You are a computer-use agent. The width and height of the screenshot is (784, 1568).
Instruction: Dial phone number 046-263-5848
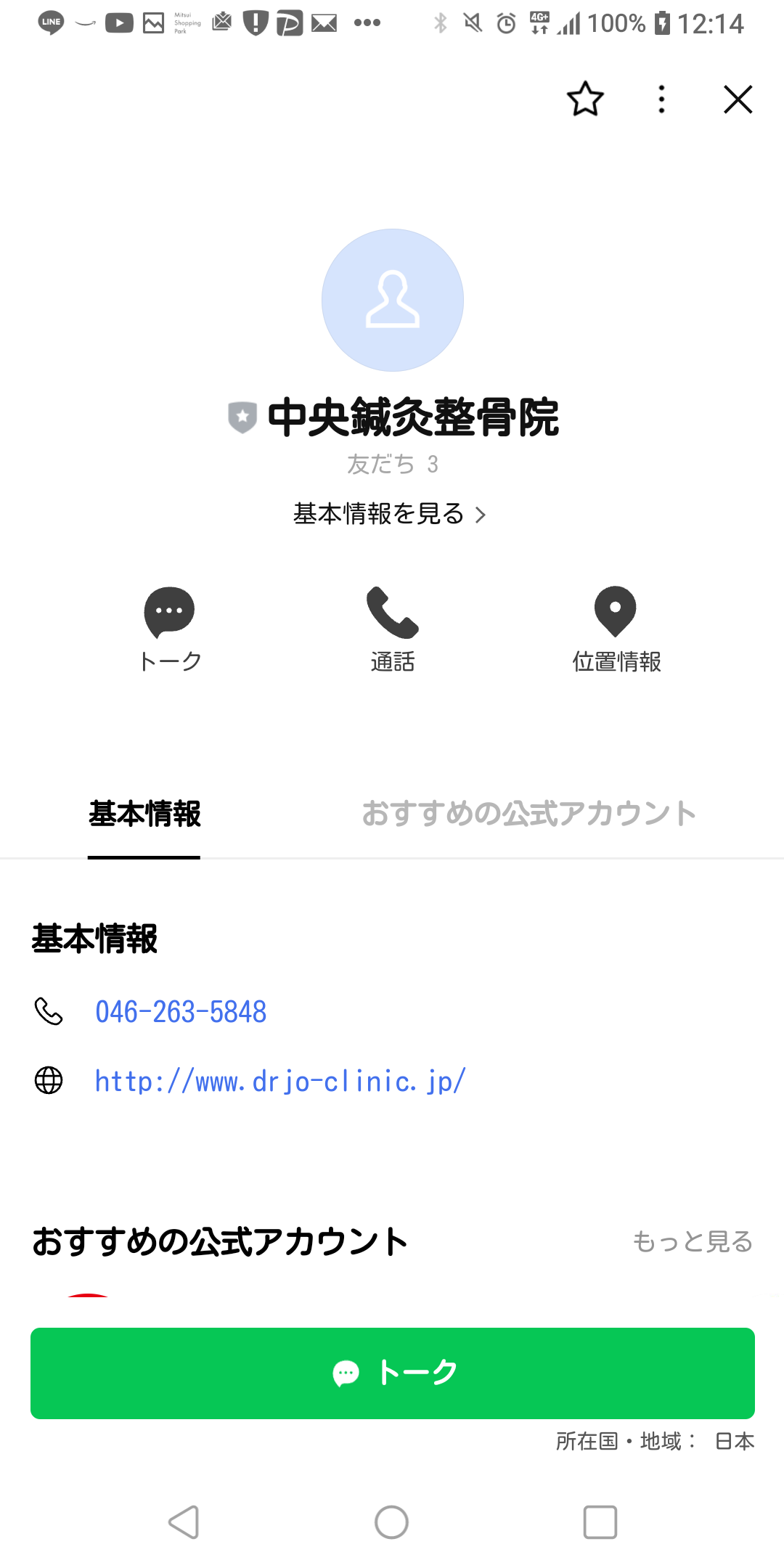tap(181, 1011)
